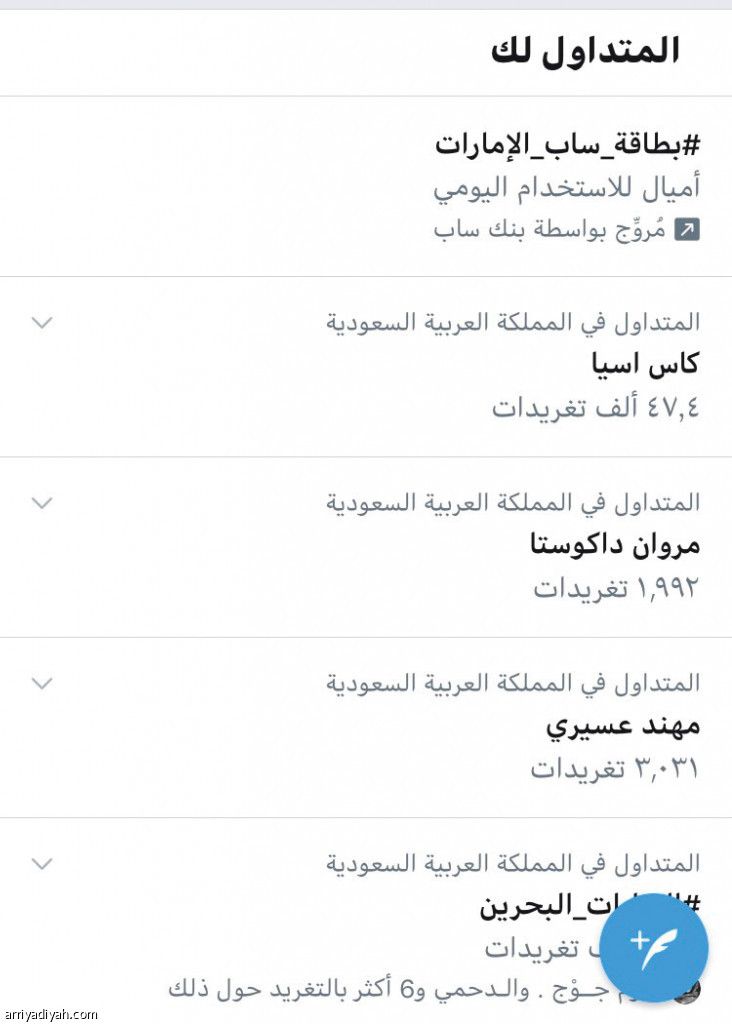Viewport: 732px width, 1024px height.
Task: Open the trend مروان داكوستا
Action: coord(615,545)
